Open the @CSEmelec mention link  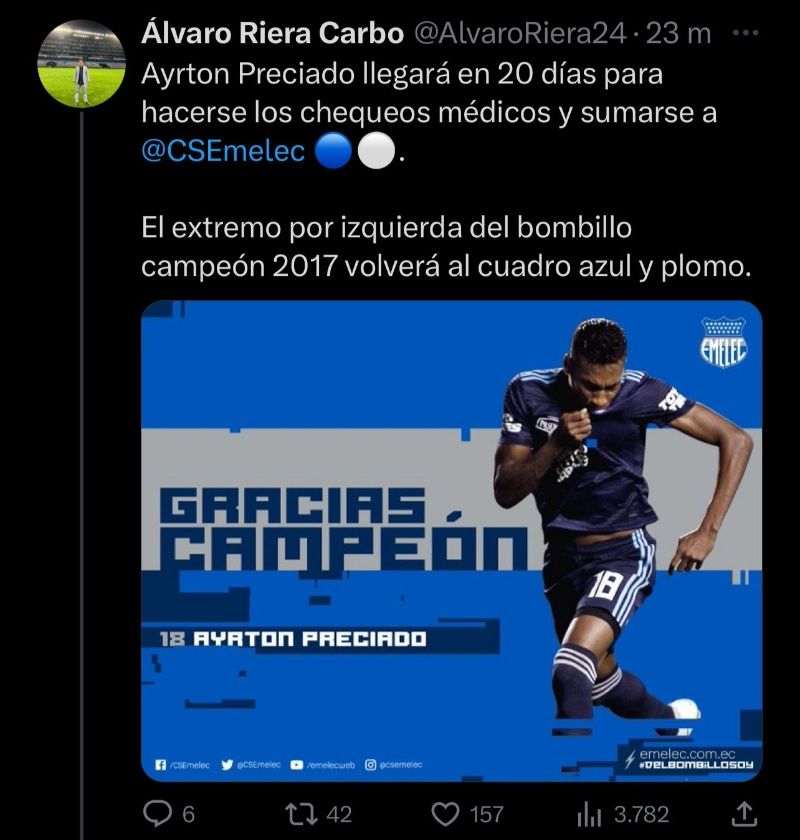coord(223,153)
